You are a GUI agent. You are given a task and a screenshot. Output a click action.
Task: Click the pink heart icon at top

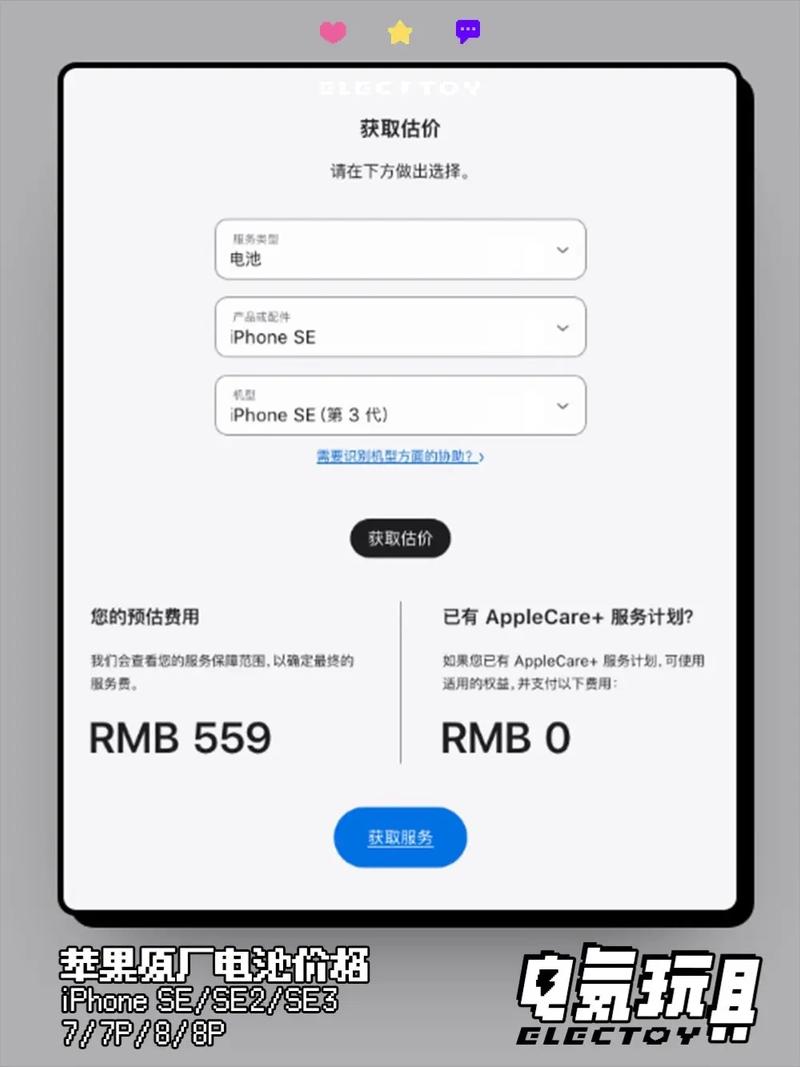333,31
